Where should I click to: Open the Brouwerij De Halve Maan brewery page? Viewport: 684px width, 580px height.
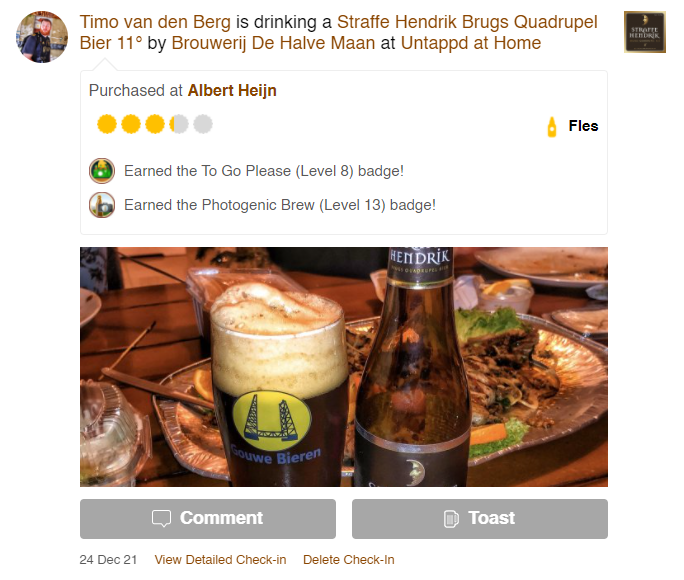click(273, 43)
